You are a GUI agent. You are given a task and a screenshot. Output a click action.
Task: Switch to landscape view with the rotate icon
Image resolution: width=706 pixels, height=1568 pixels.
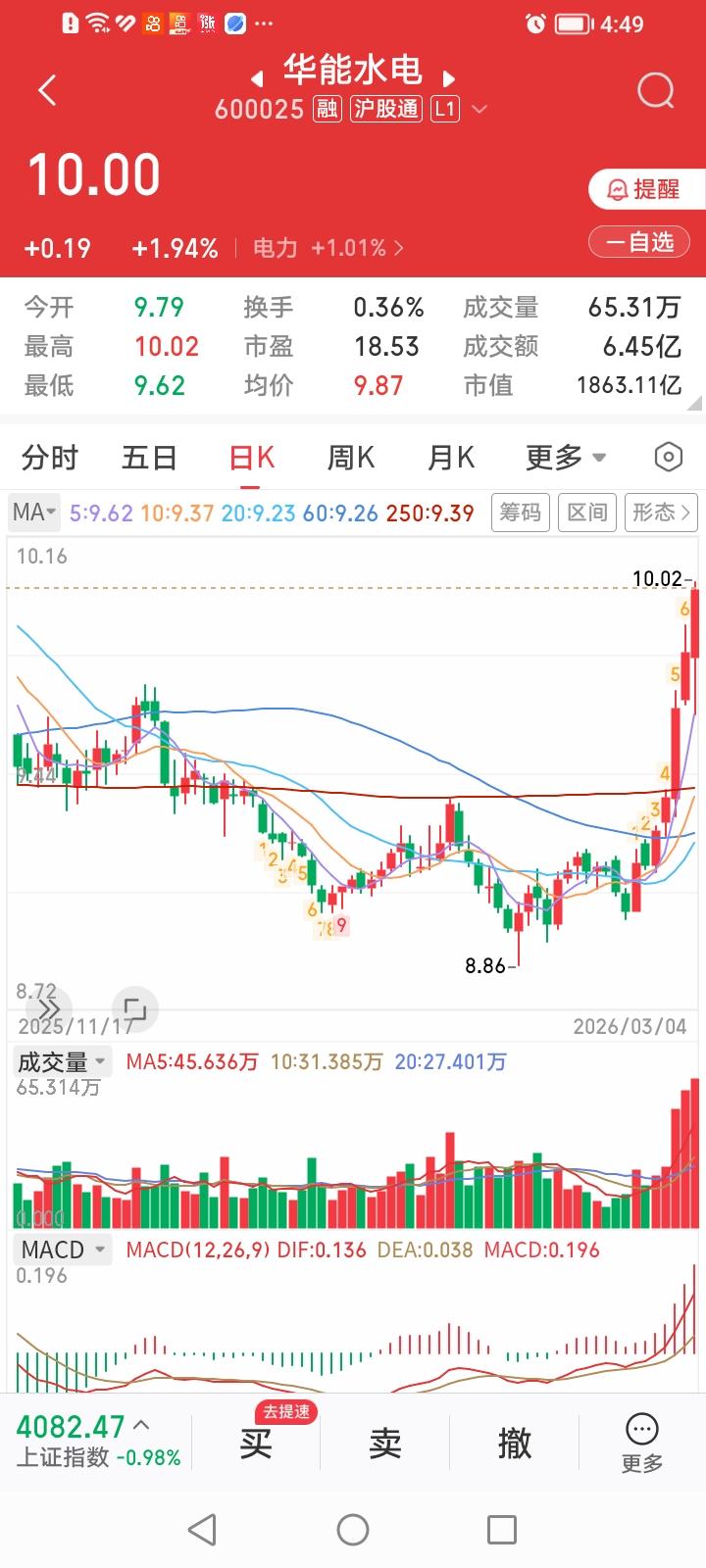point(134,1009)
